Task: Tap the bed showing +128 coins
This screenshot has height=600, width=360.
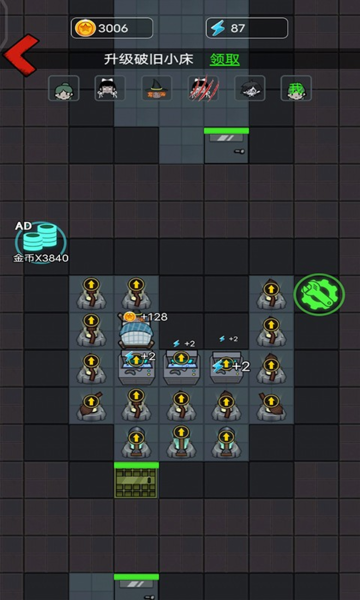Action: [x=136, y=331]
